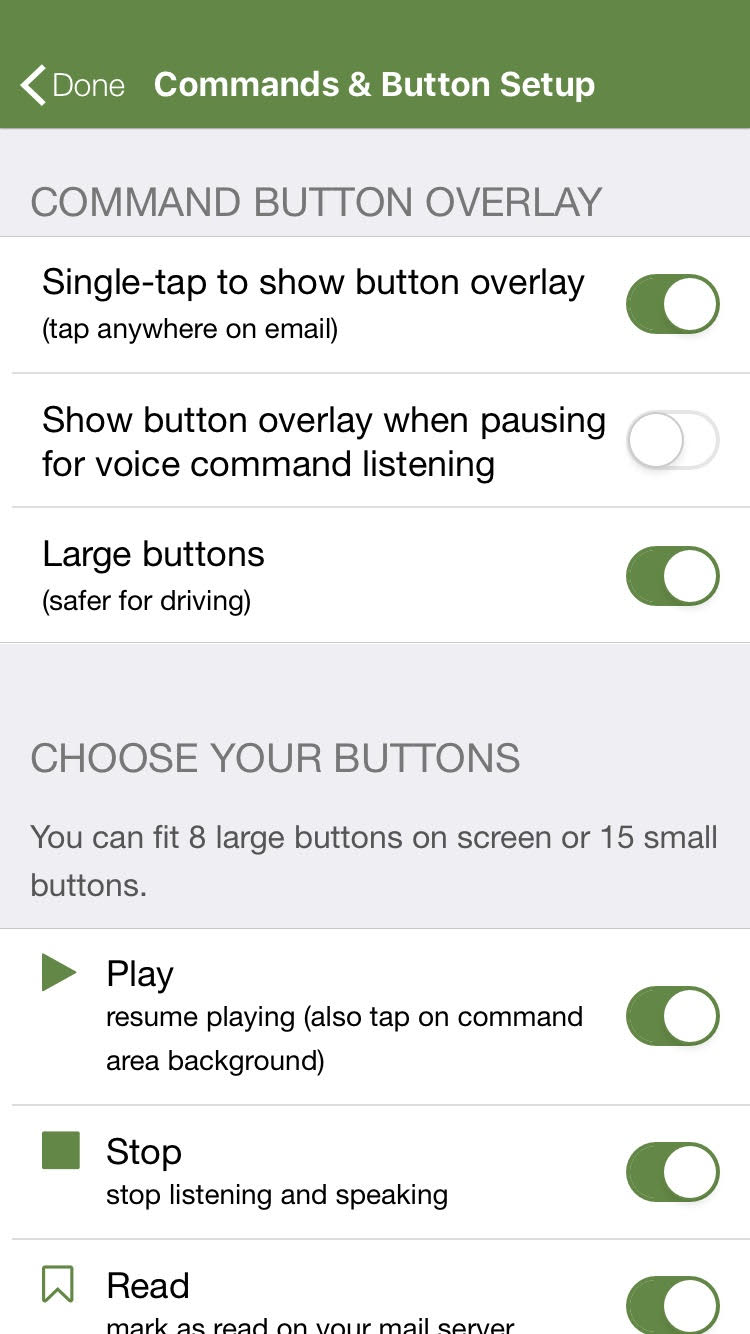
Task: Disable single-tap to show button overlay
Action: (x=672, y=304)
